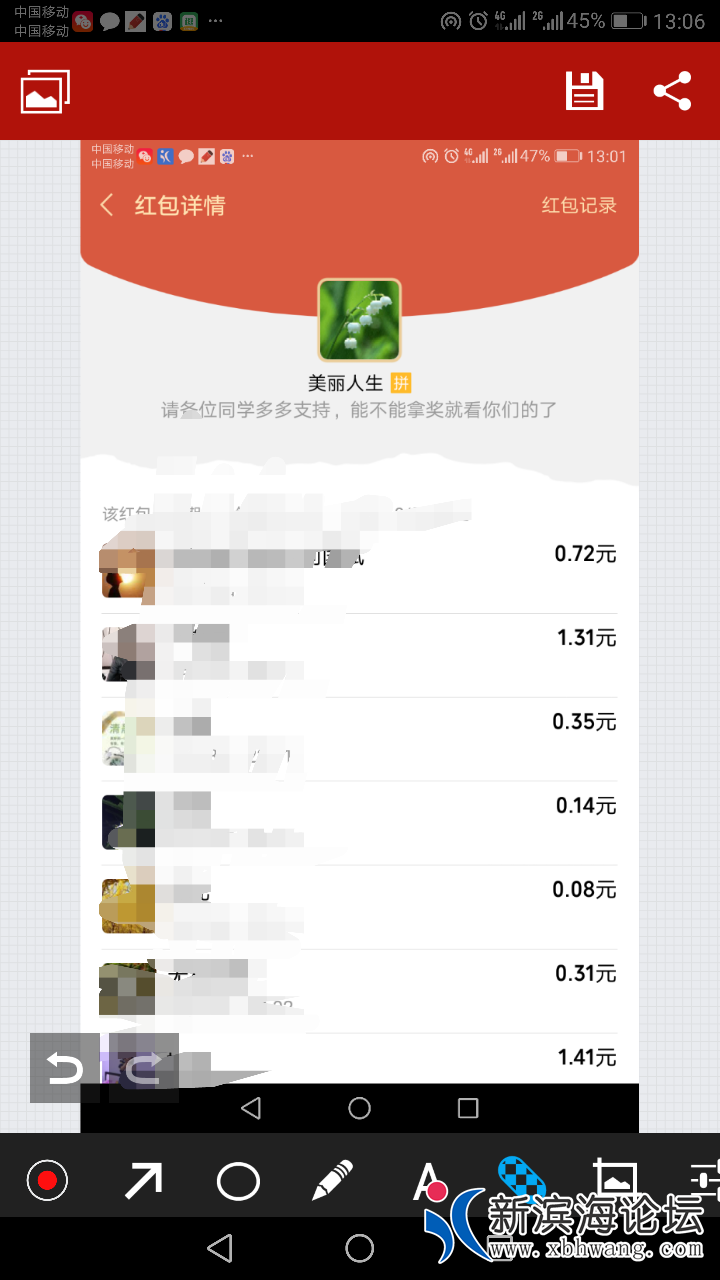Choose the freehand pencil tool

click(332, 1181)
